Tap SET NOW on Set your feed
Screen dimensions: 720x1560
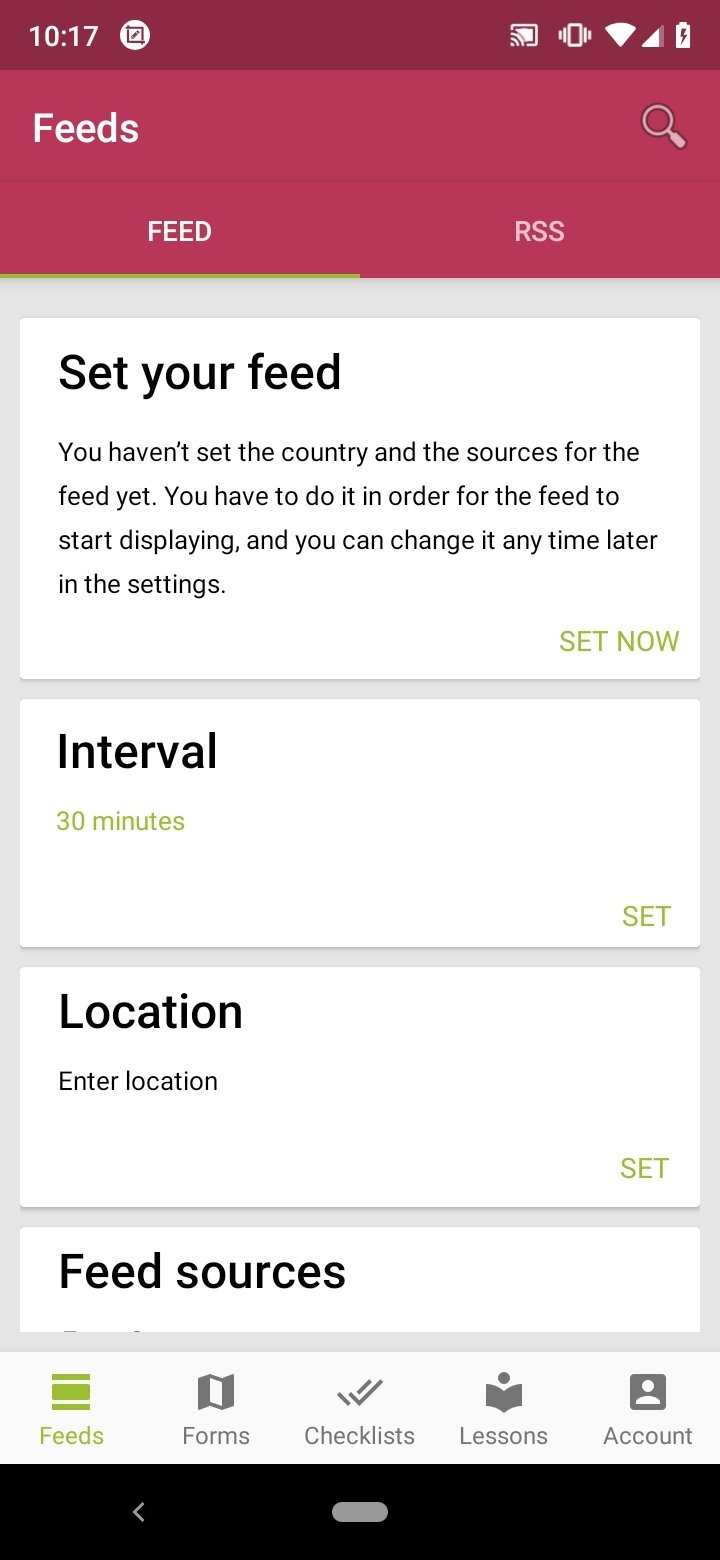[x=619, y=641]
